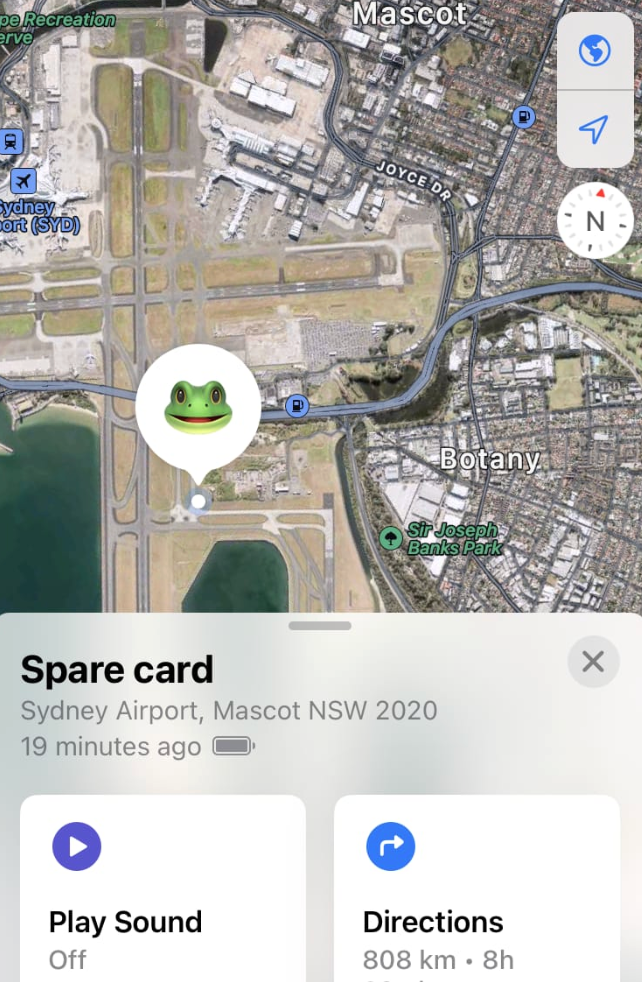Screen dimensions: 642x982
Task: Tap the Sydney Airport marker
Action: coord(23,181)
